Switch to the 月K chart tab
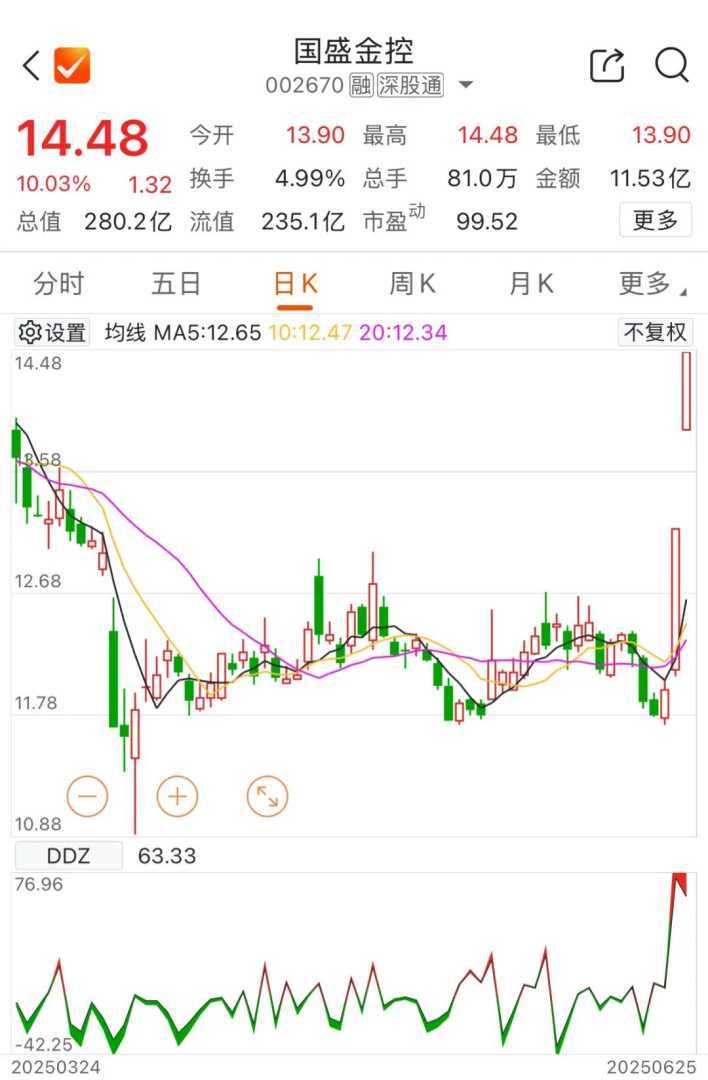Screen dimensions: 708x1080 (531, 284)
